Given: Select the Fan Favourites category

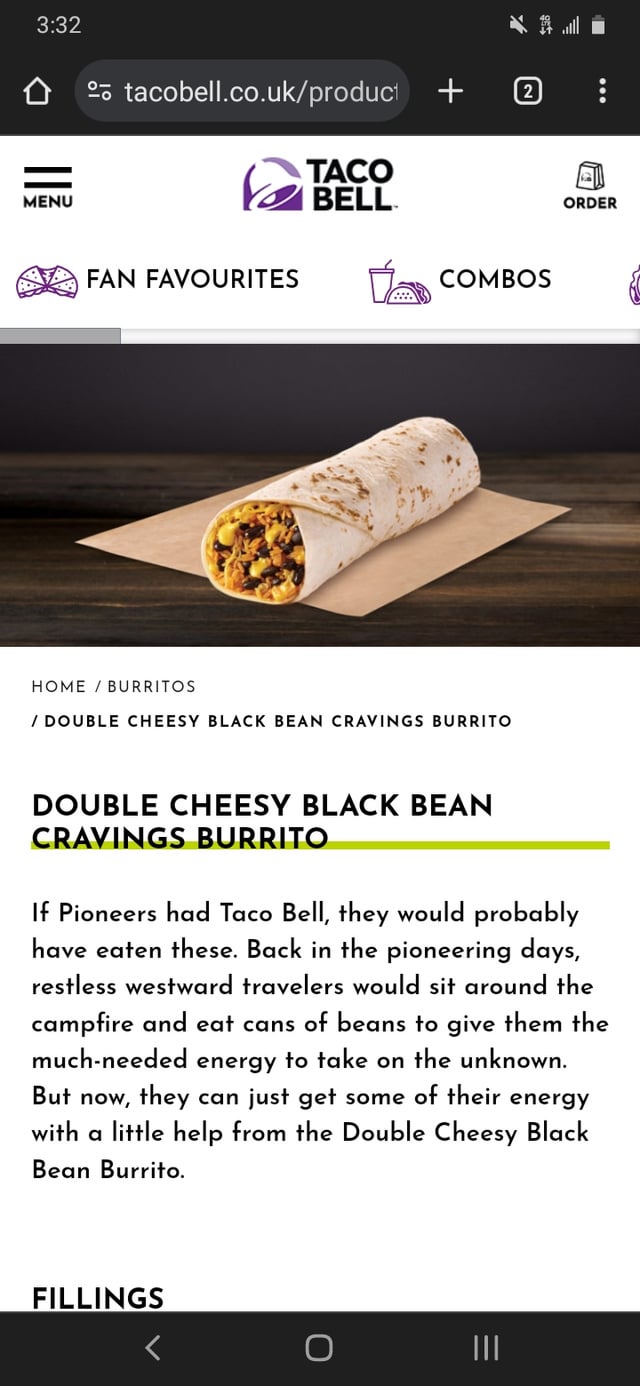Looking at the screenshot, I should point(158,279).
